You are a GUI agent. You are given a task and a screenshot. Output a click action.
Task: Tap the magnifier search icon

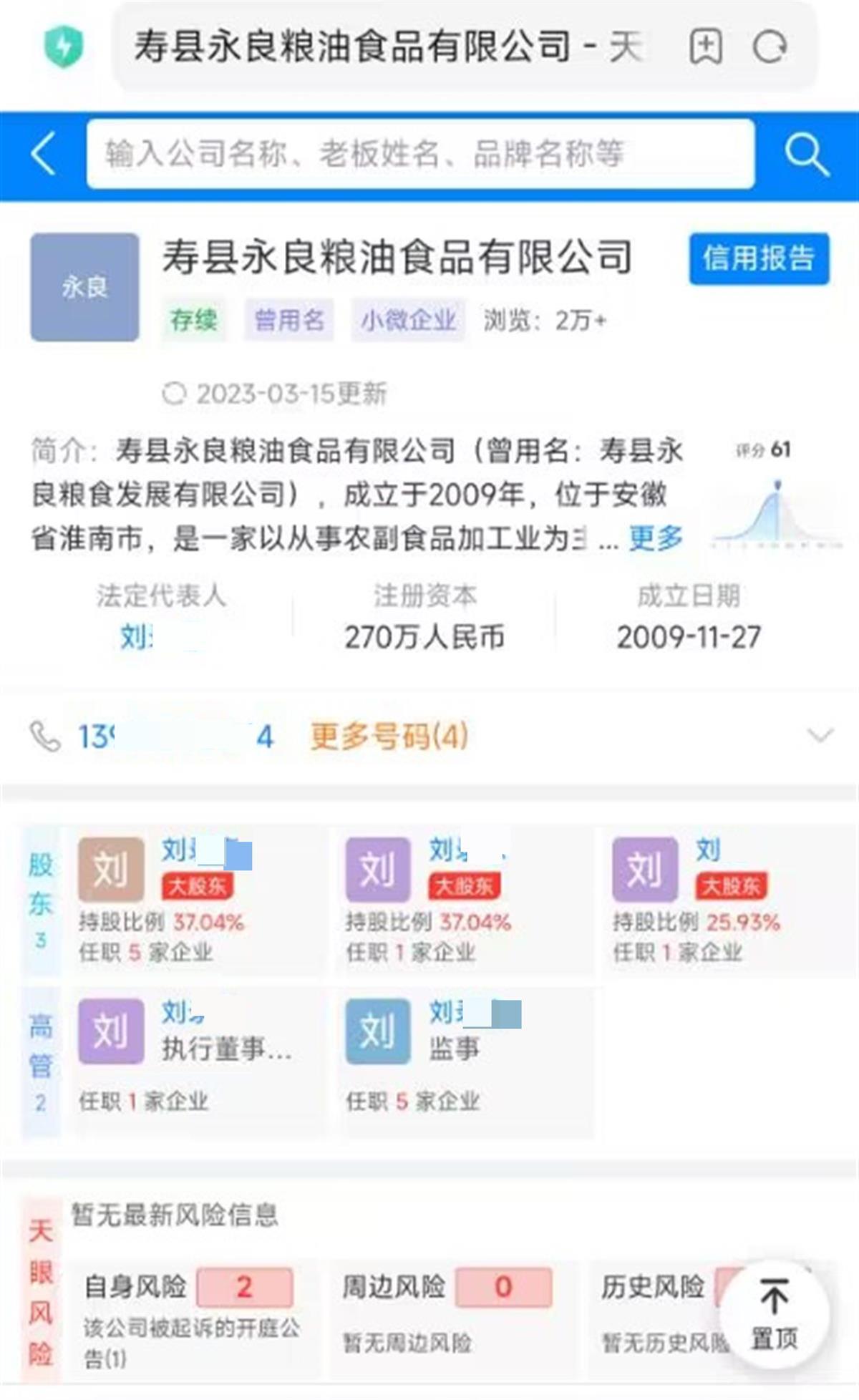[806, 154]
